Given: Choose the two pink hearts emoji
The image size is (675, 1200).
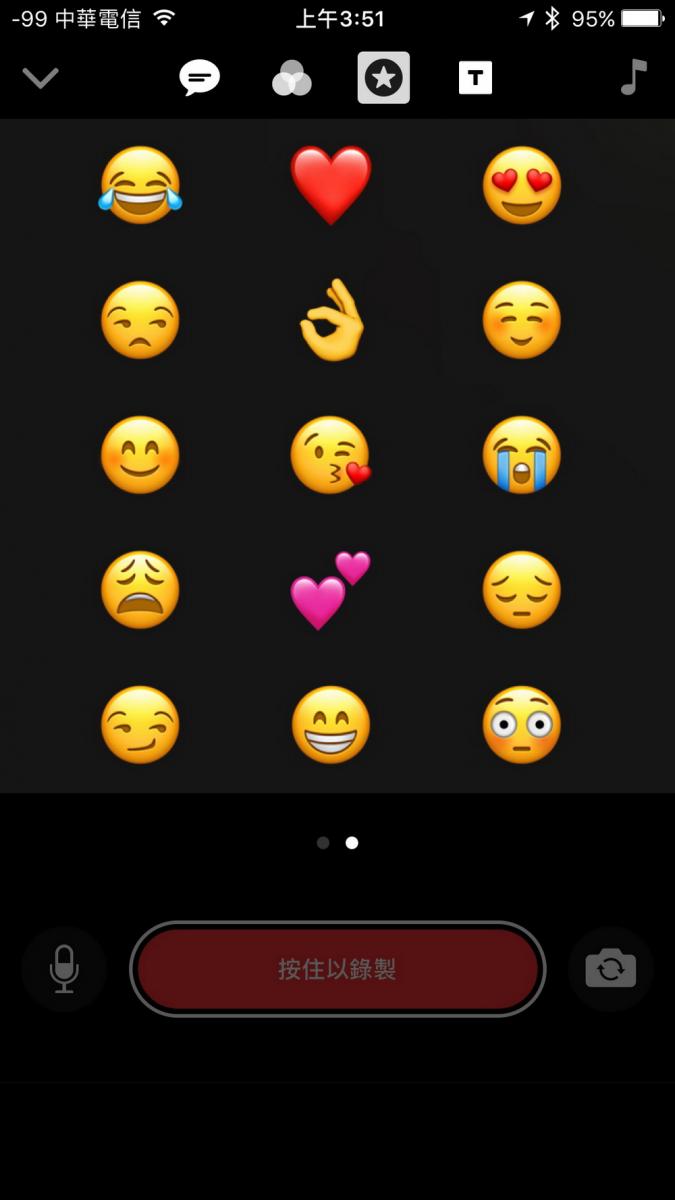Looking at the screenshot, I should point(331,590).
